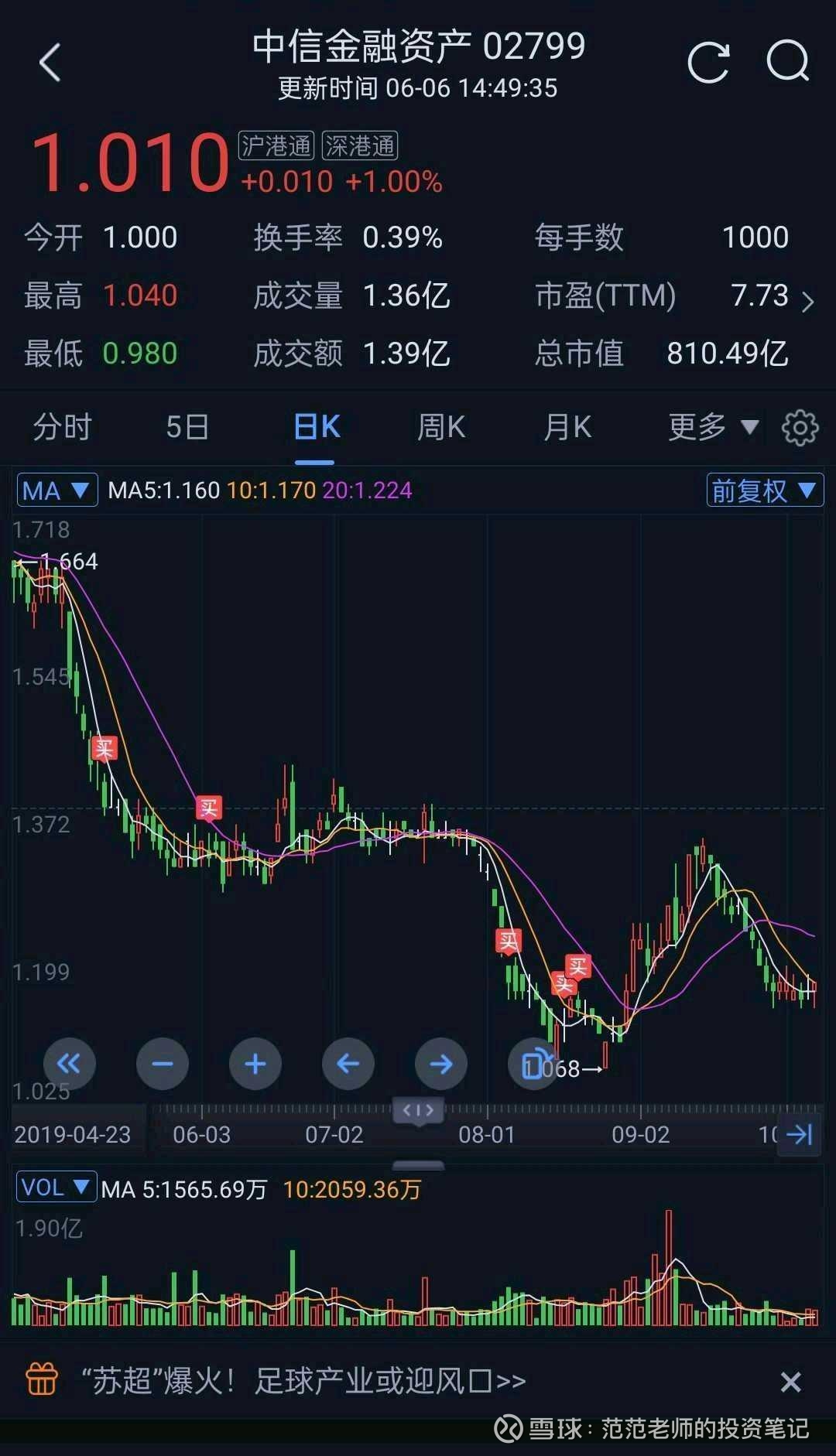836x1456 pixels.
Task: Switch to the 分时 chart tab
Action: (x=62, y=427)
